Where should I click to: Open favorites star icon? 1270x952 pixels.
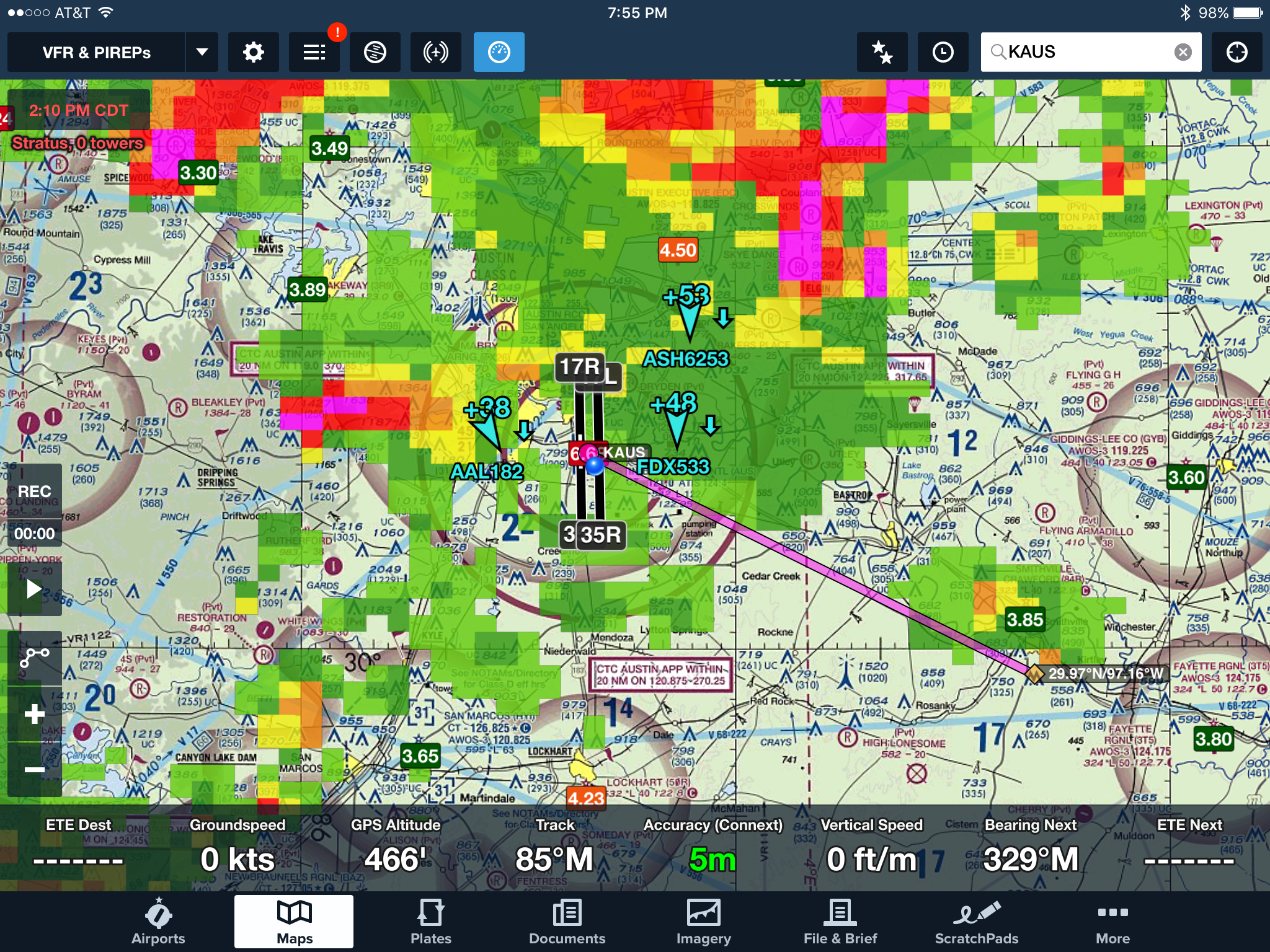[881, 52]
